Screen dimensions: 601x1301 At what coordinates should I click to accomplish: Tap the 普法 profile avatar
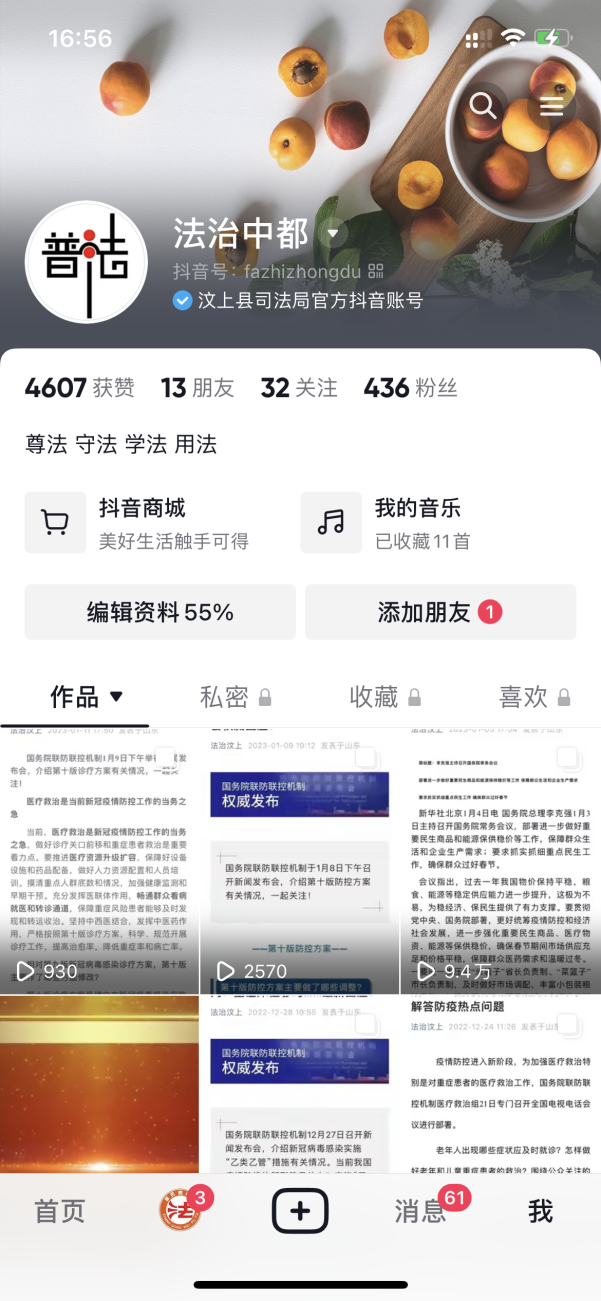(93, 255)
